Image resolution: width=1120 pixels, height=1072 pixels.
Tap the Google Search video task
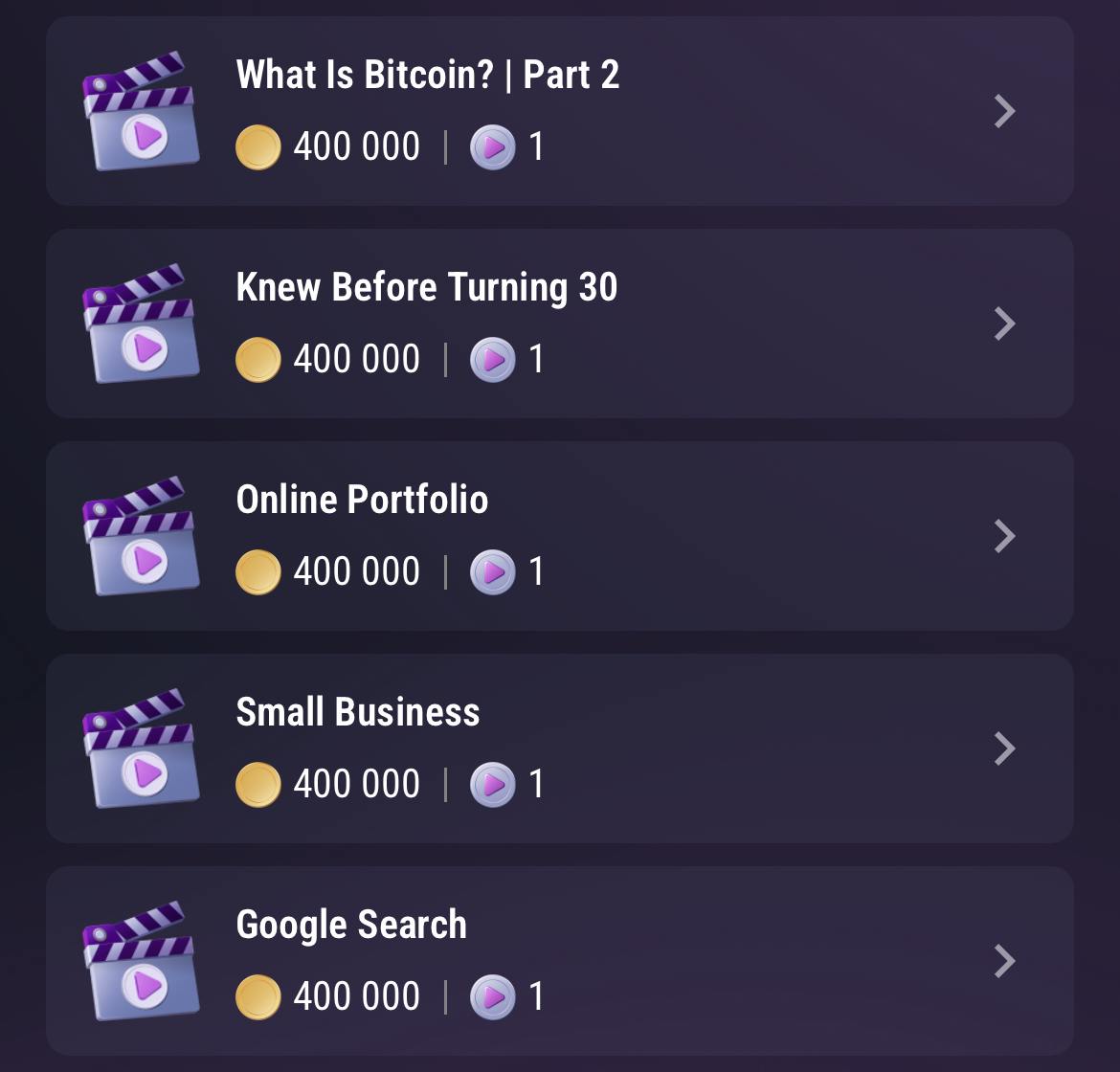click(559, 961)
